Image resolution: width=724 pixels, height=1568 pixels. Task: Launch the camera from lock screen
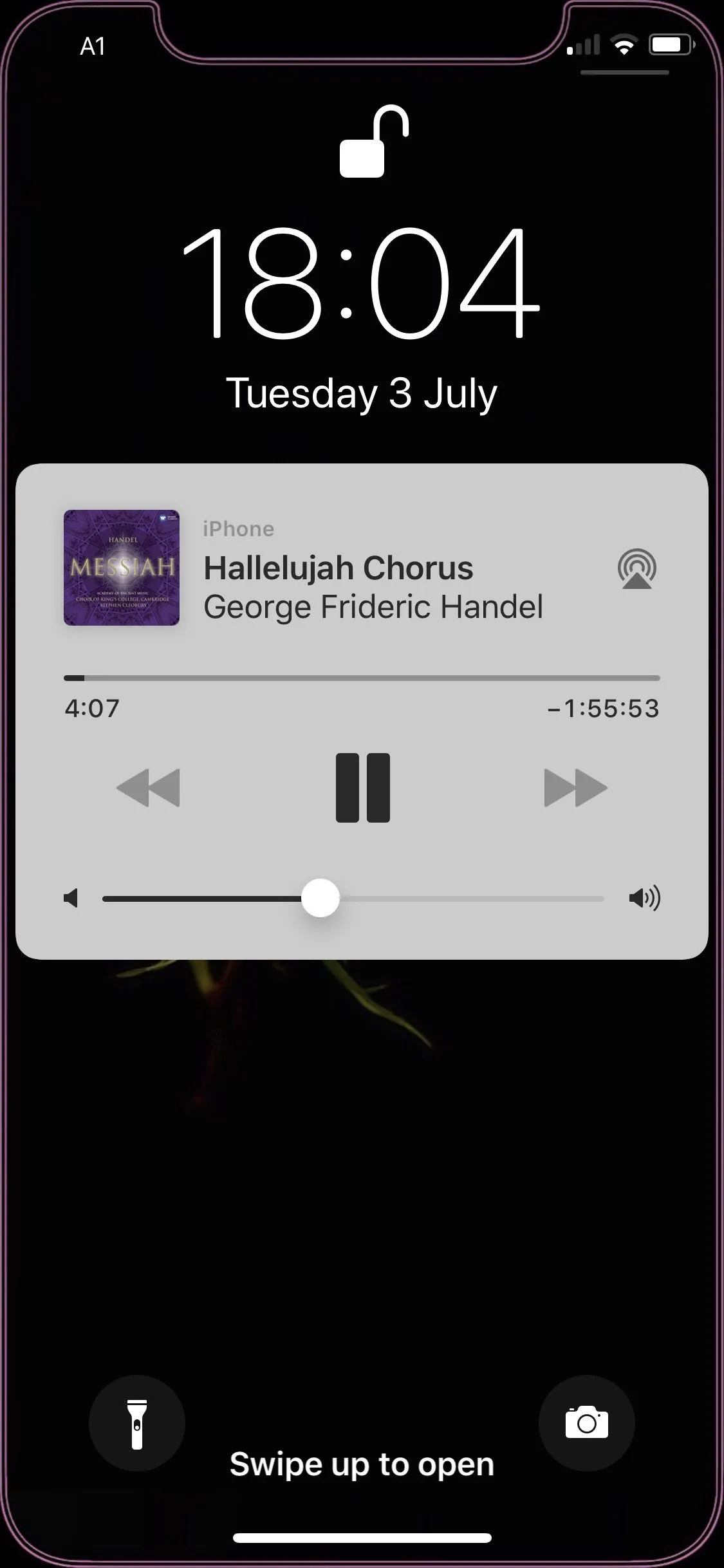coord(586,1423)
